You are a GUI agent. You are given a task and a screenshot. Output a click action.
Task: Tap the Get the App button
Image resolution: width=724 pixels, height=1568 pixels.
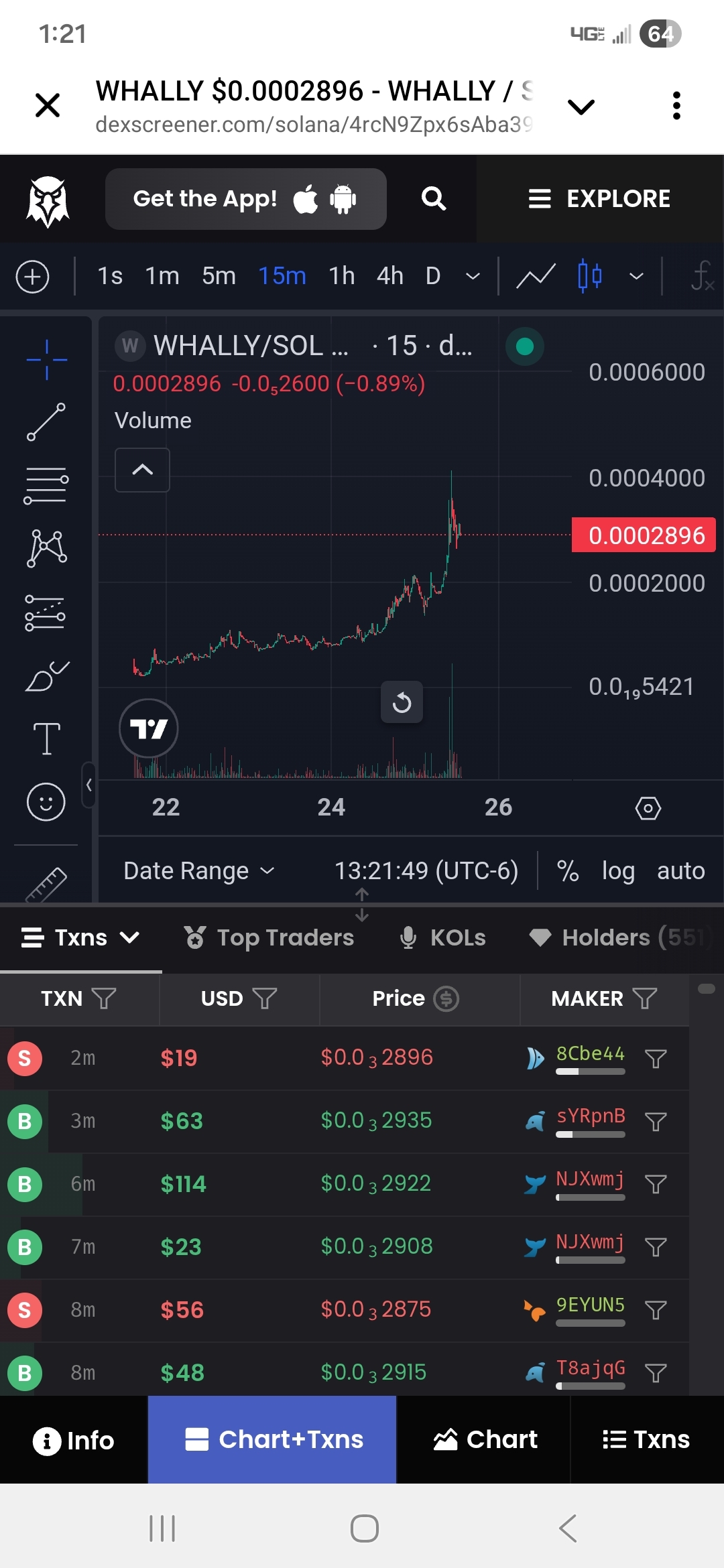[245, 199]
